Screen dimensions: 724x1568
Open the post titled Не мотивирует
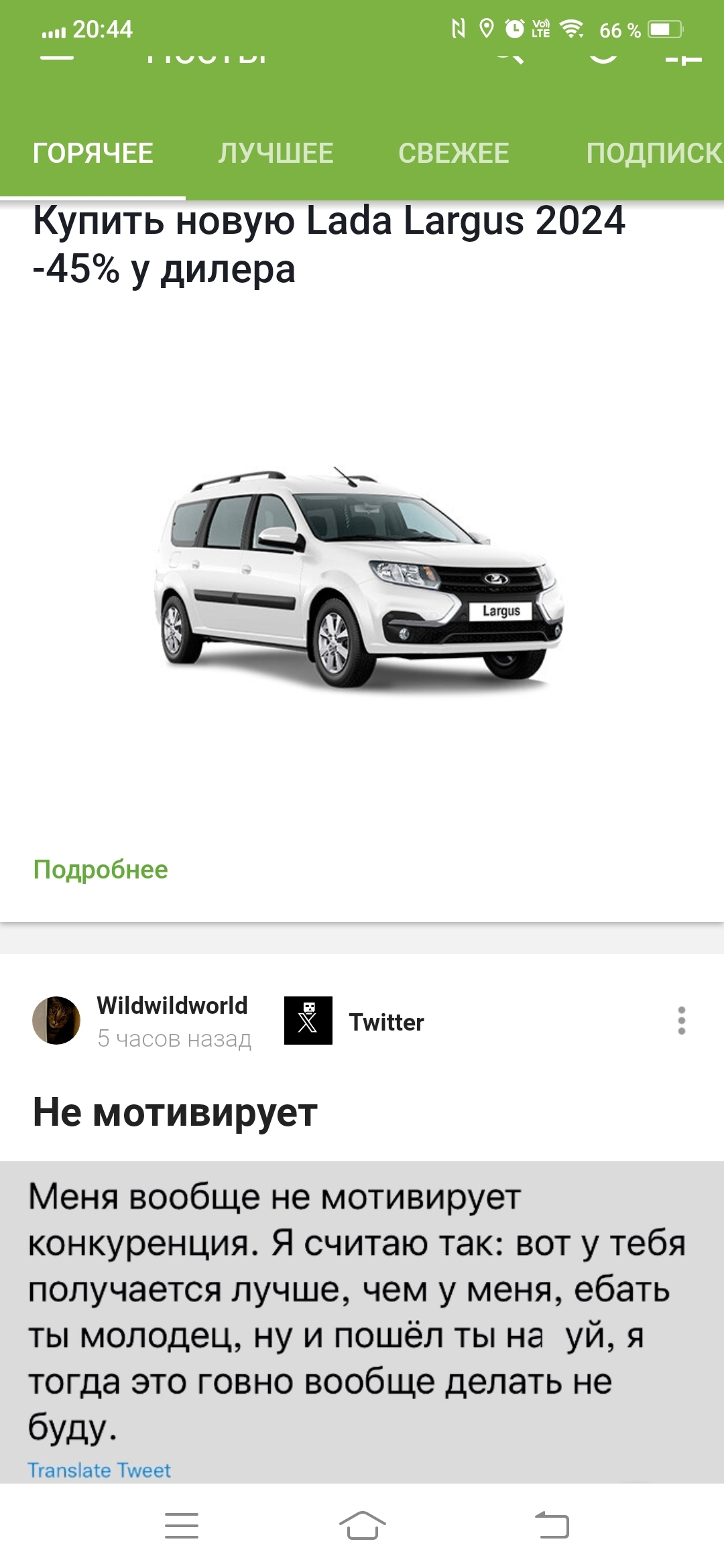click(175, 1113)
